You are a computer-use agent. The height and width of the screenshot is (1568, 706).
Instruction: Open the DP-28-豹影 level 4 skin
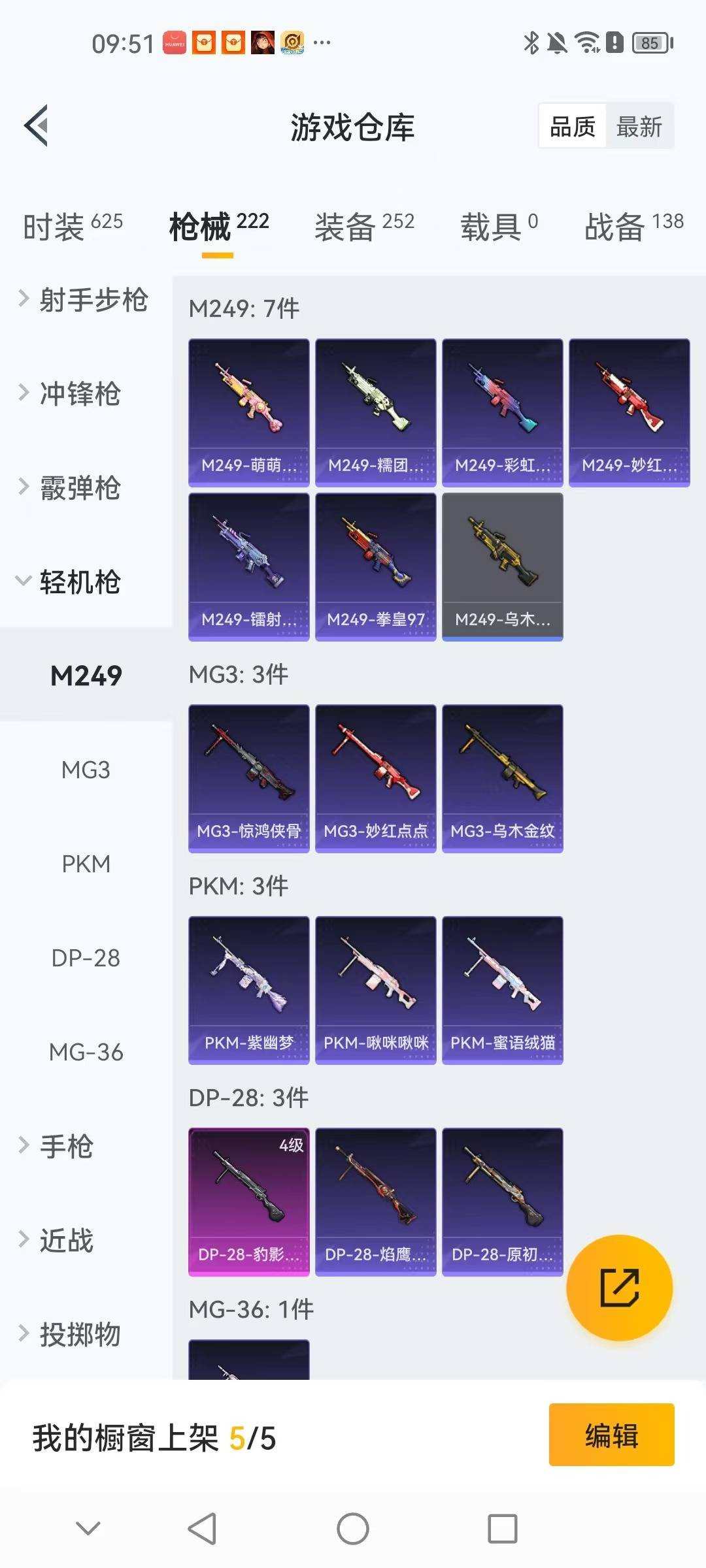click(248, 1201)
